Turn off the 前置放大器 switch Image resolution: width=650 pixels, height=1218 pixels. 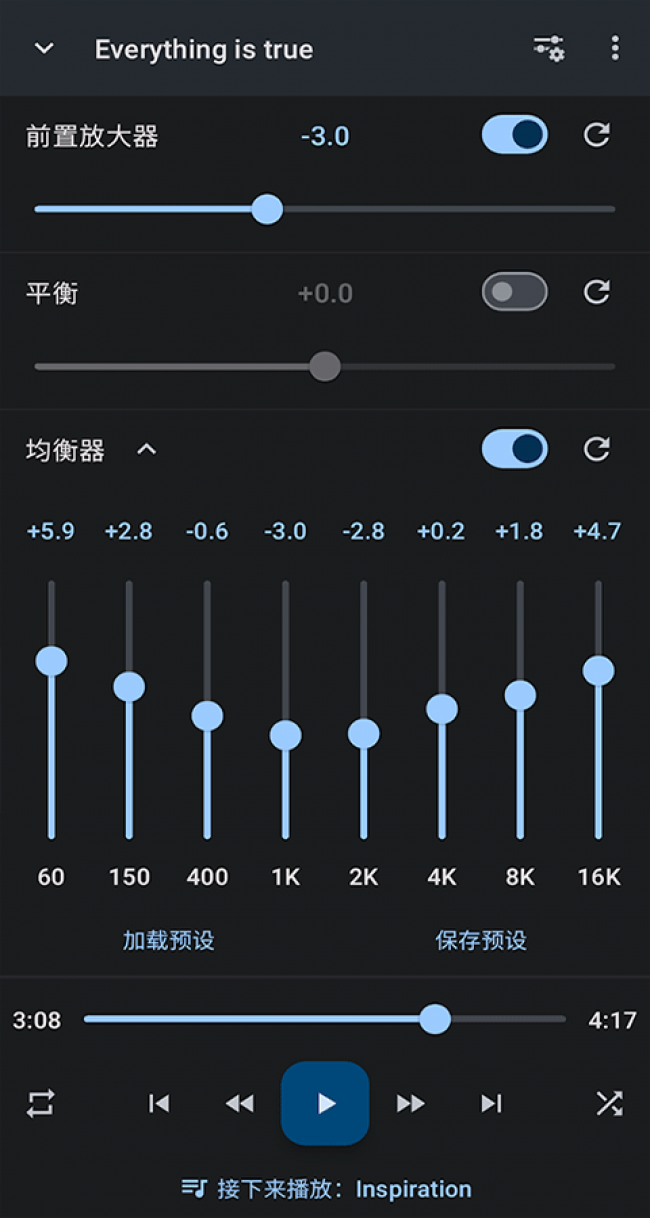(514, 135)
